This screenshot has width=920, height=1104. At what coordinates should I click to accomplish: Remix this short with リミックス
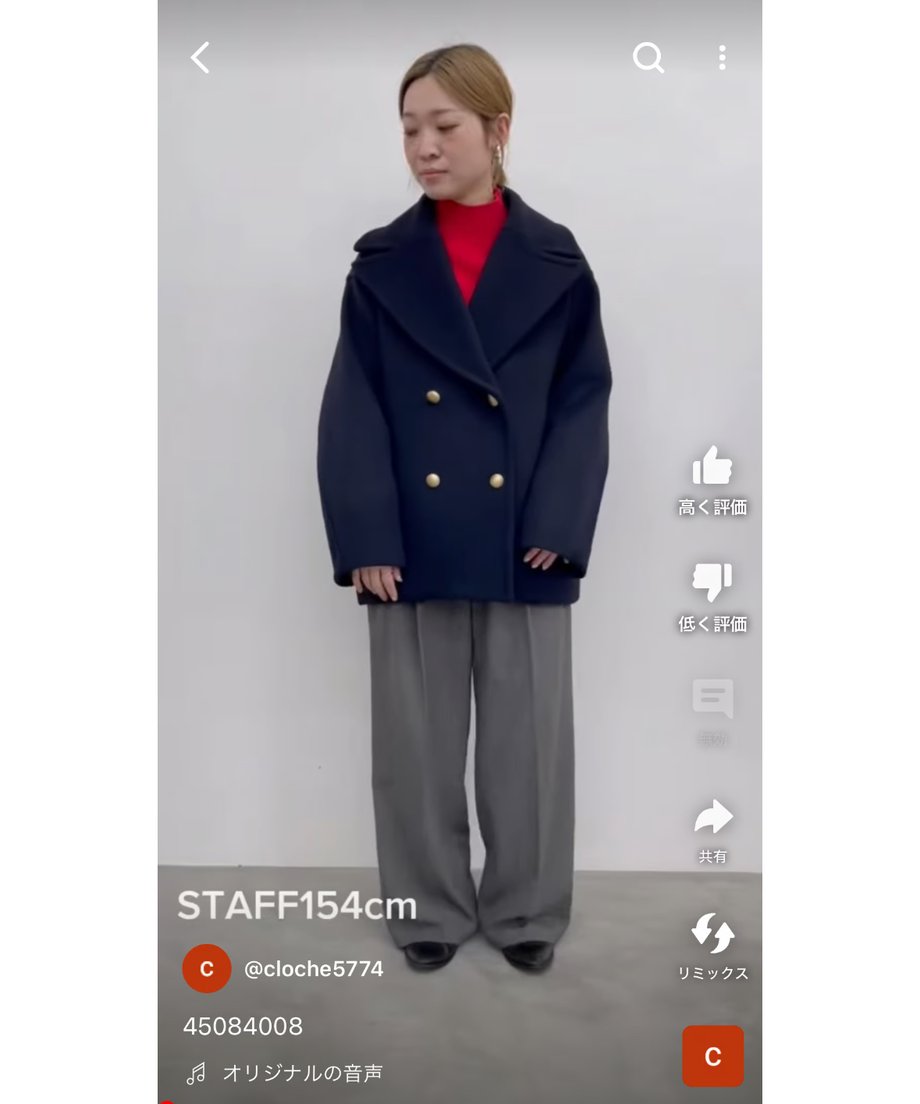tap(712, 934)
